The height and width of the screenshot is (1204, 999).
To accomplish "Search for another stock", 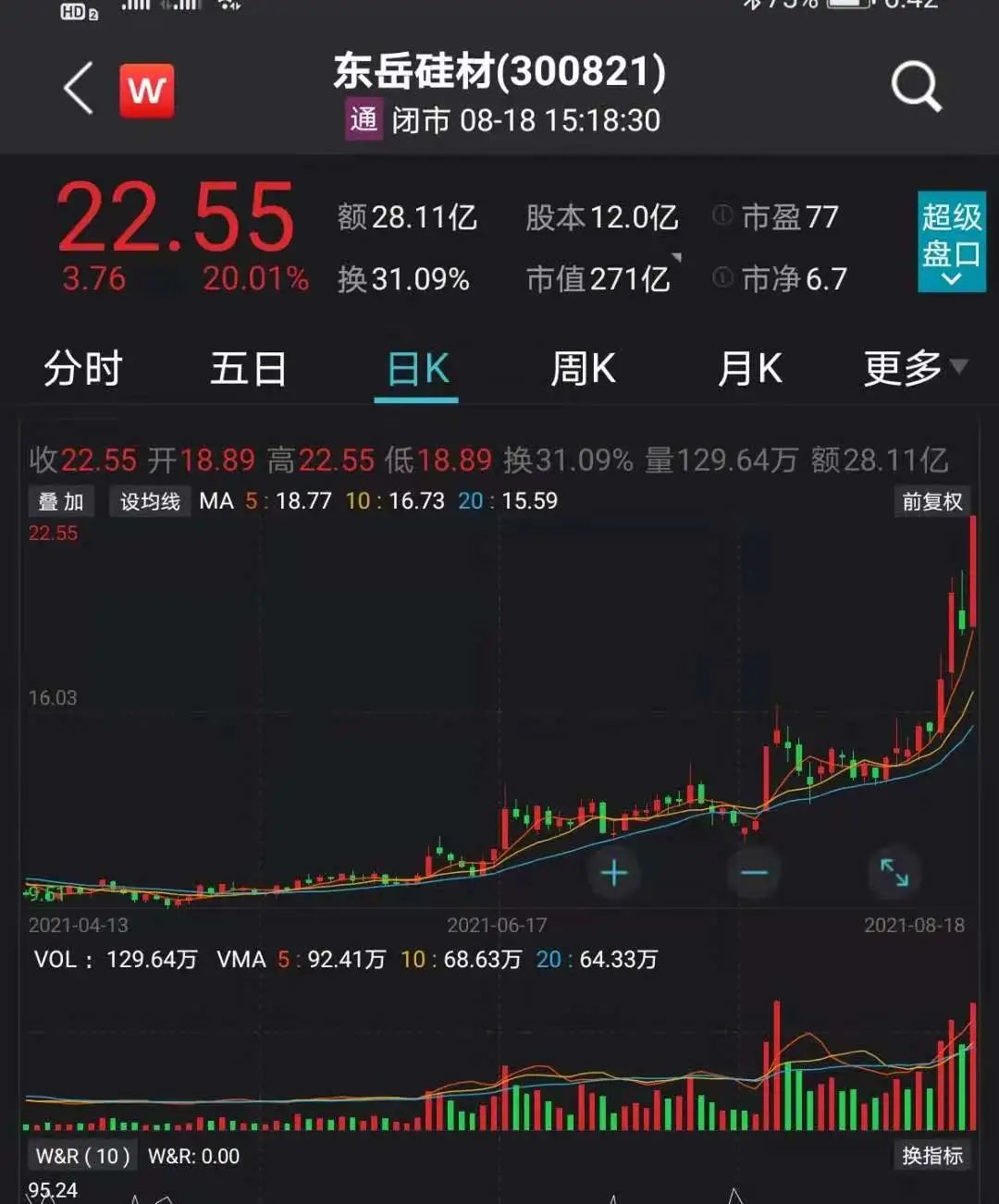I will [915, 88].
